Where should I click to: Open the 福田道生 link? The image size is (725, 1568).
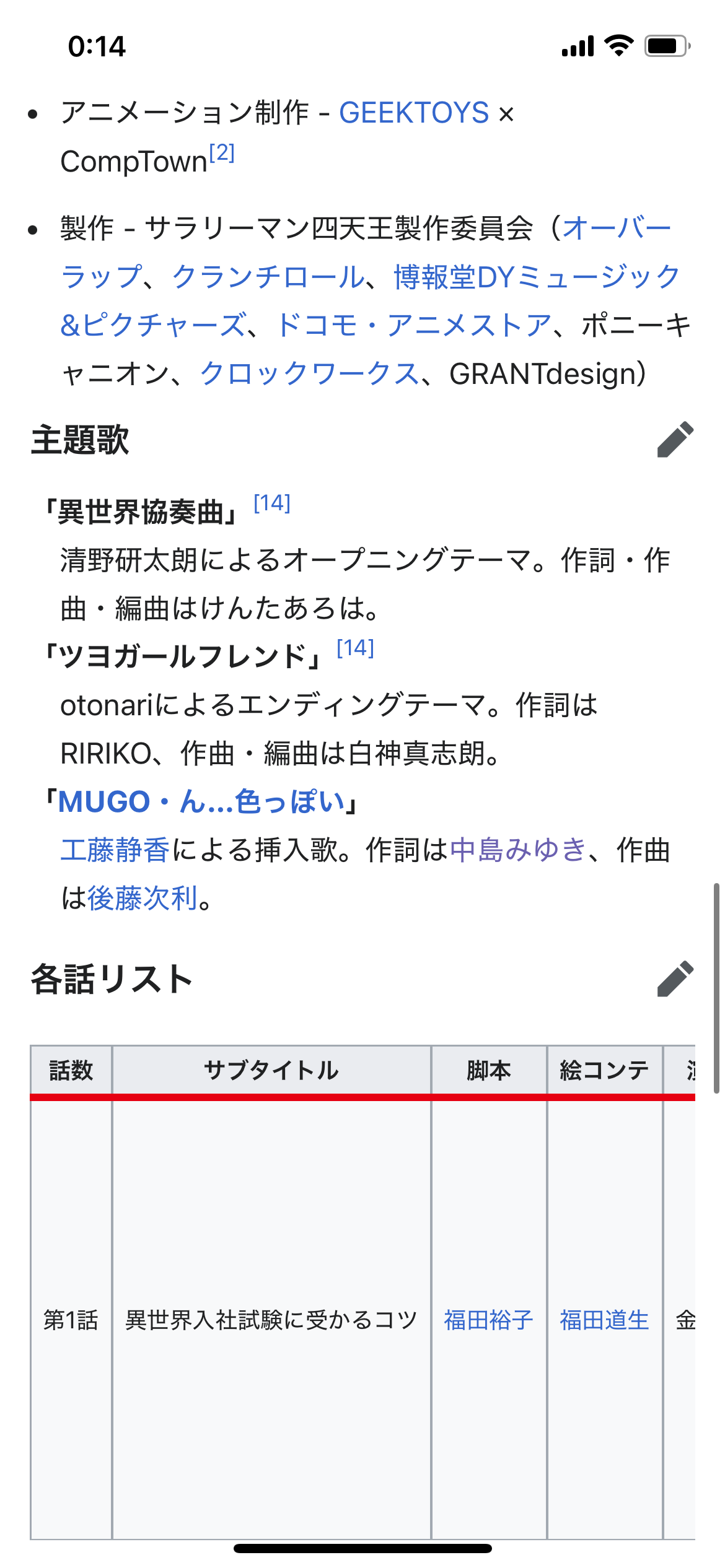point(604,1320)
